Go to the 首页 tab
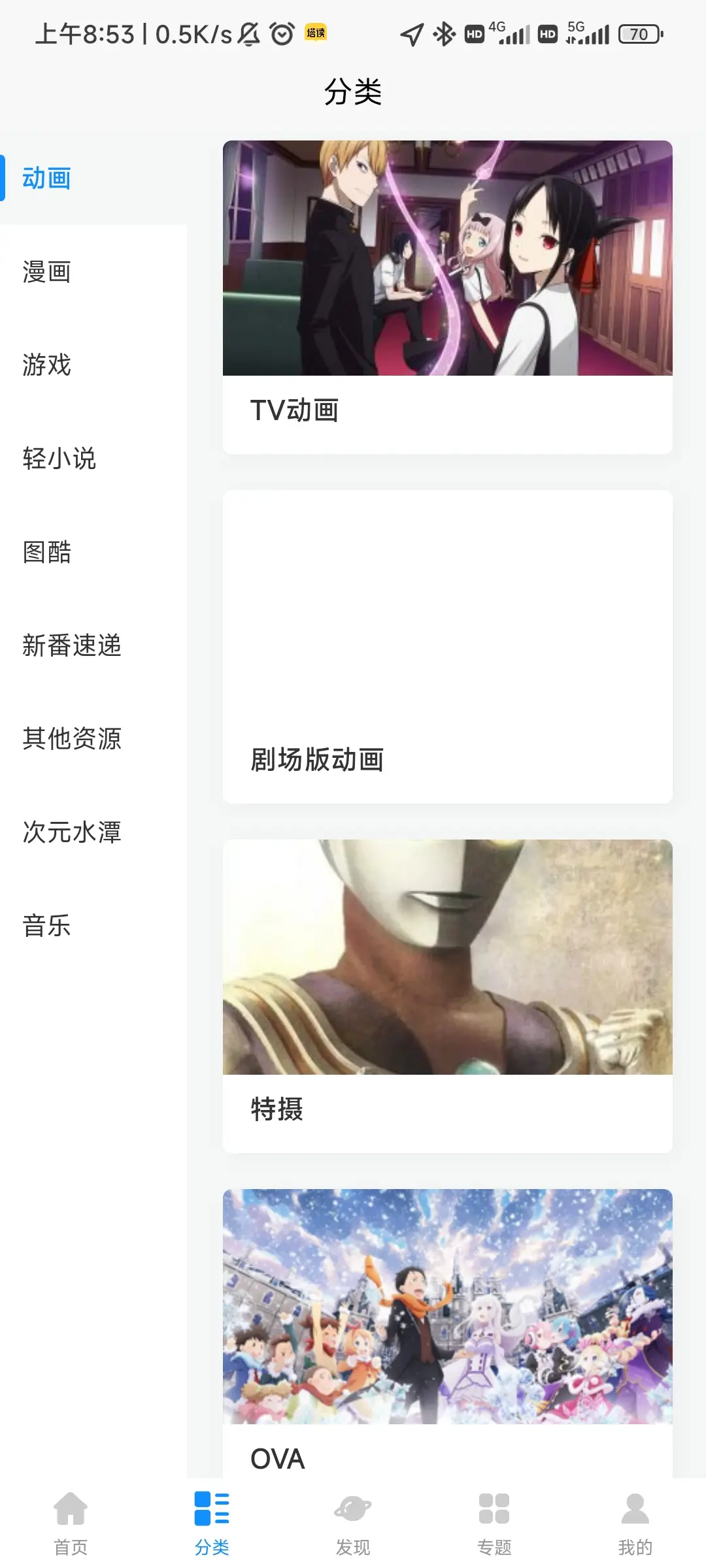 [71, 1522]
